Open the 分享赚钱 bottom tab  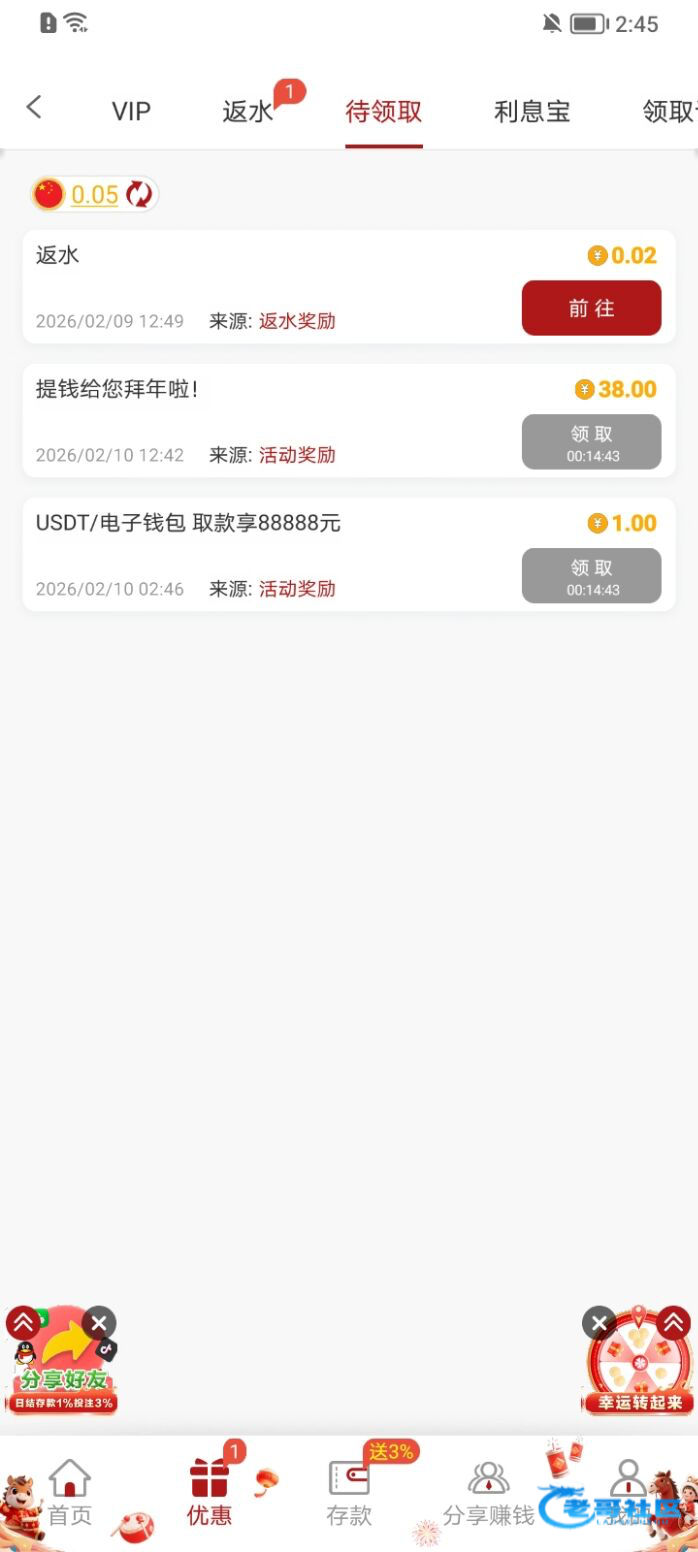(488, 1493)
